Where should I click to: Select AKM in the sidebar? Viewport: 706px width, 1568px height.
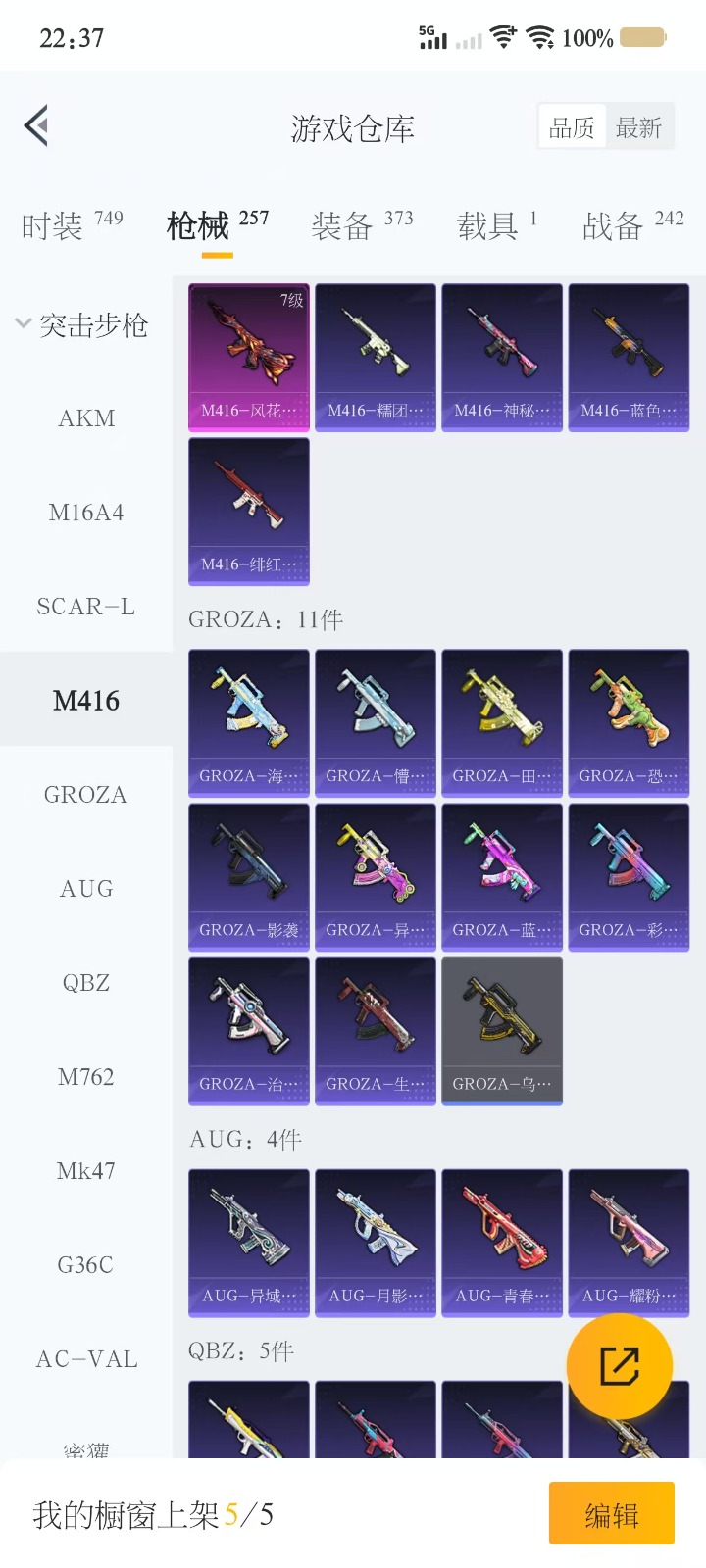click(86, 418)
